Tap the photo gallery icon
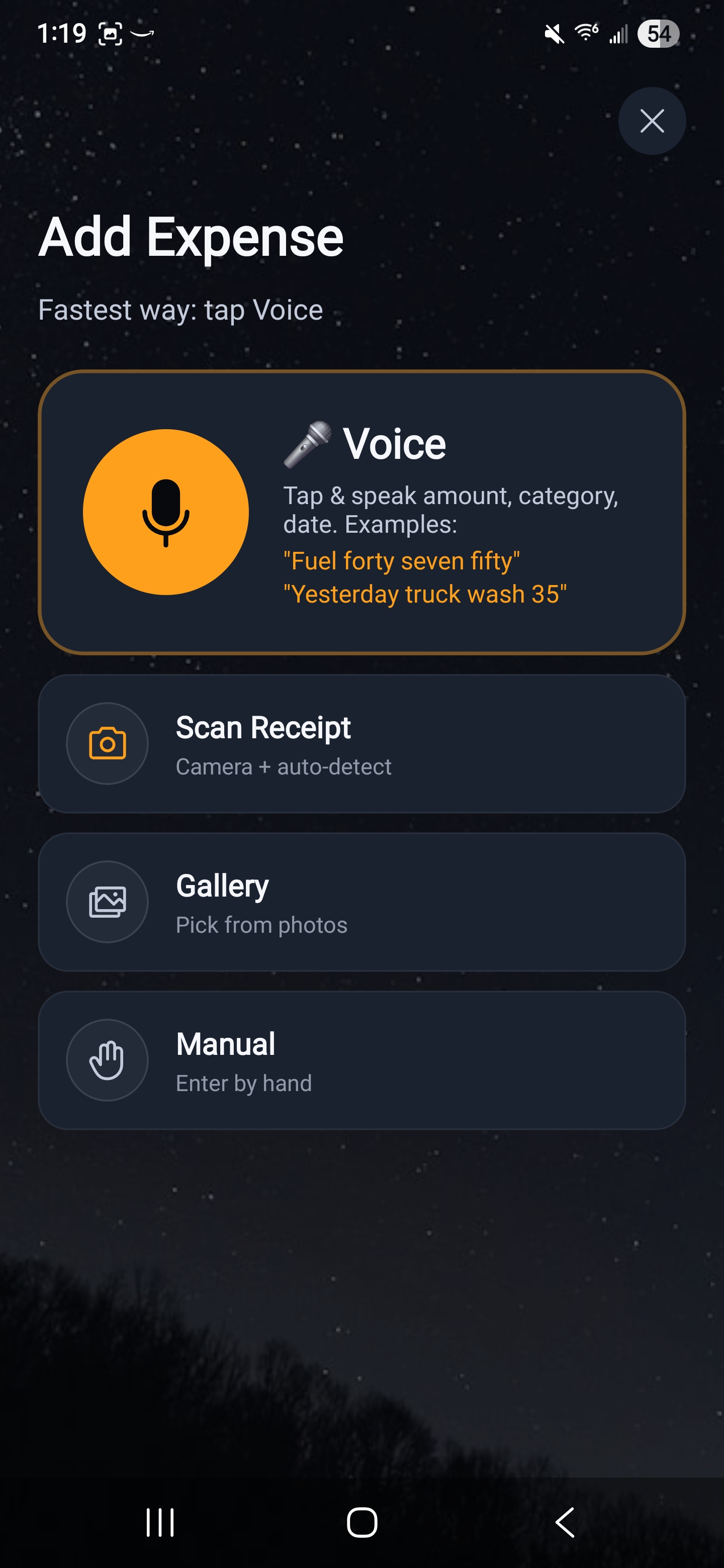Screen dimensions: 724x1568 (107, 902)
